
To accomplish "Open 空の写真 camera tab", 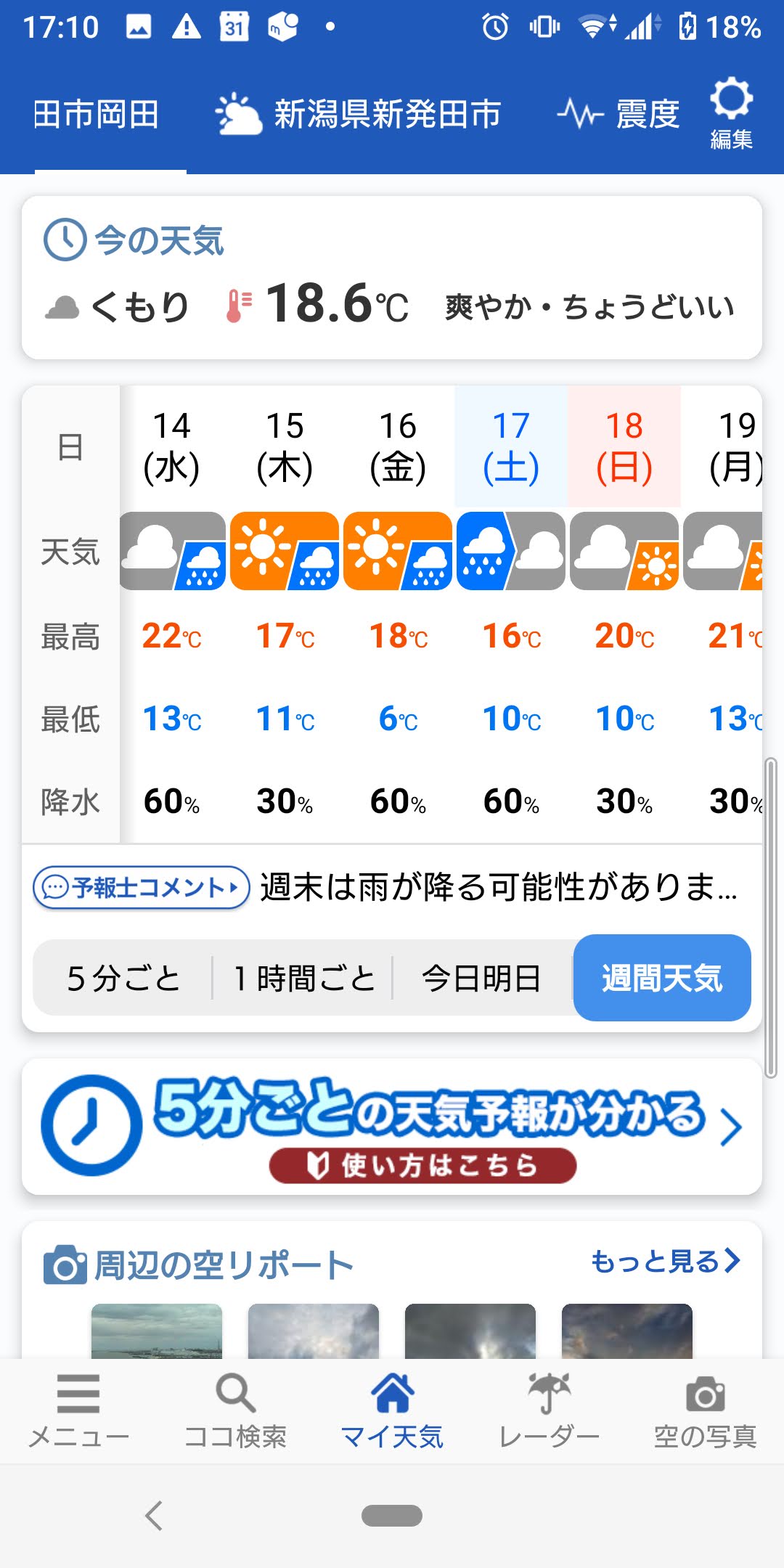I will 705,1410.
